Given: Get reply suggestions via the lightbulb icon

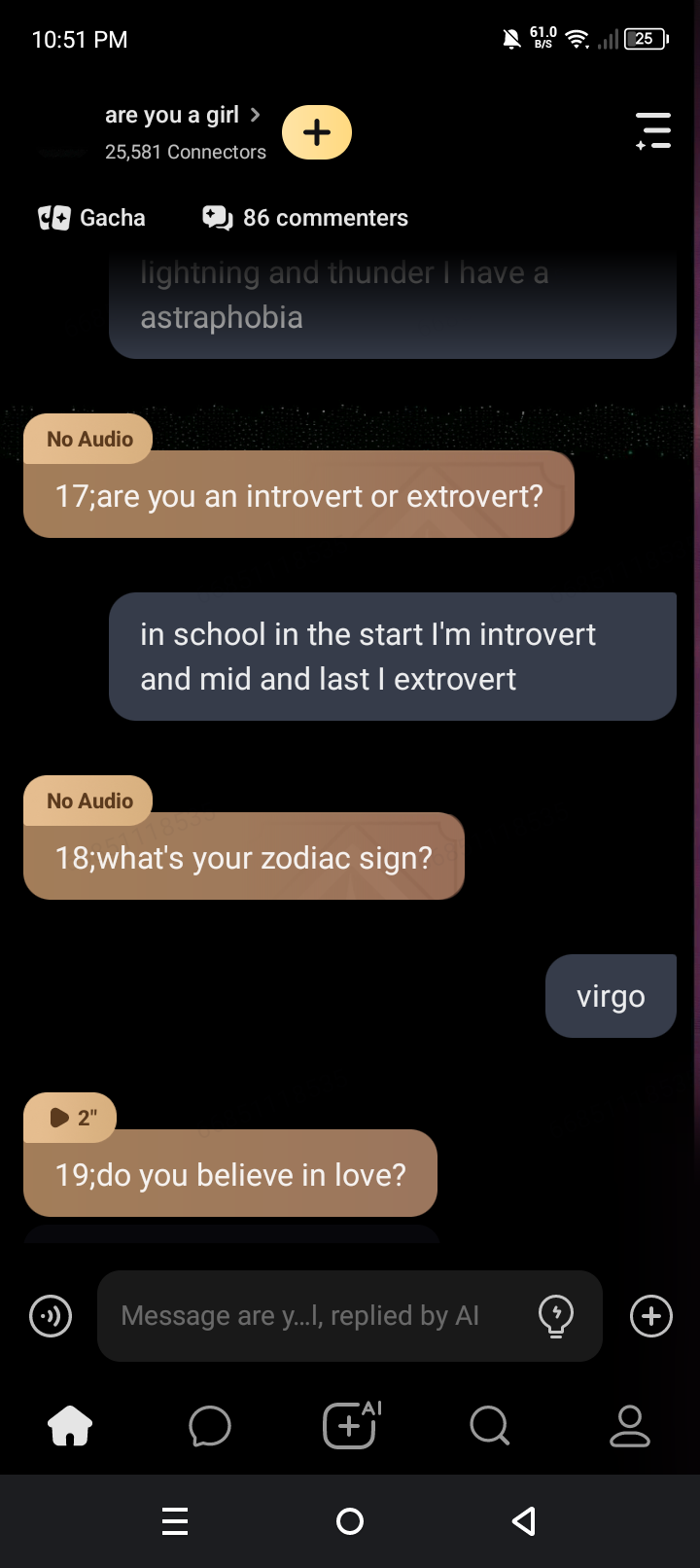Looking at the screenshot, I should [x=556, y=1316].
